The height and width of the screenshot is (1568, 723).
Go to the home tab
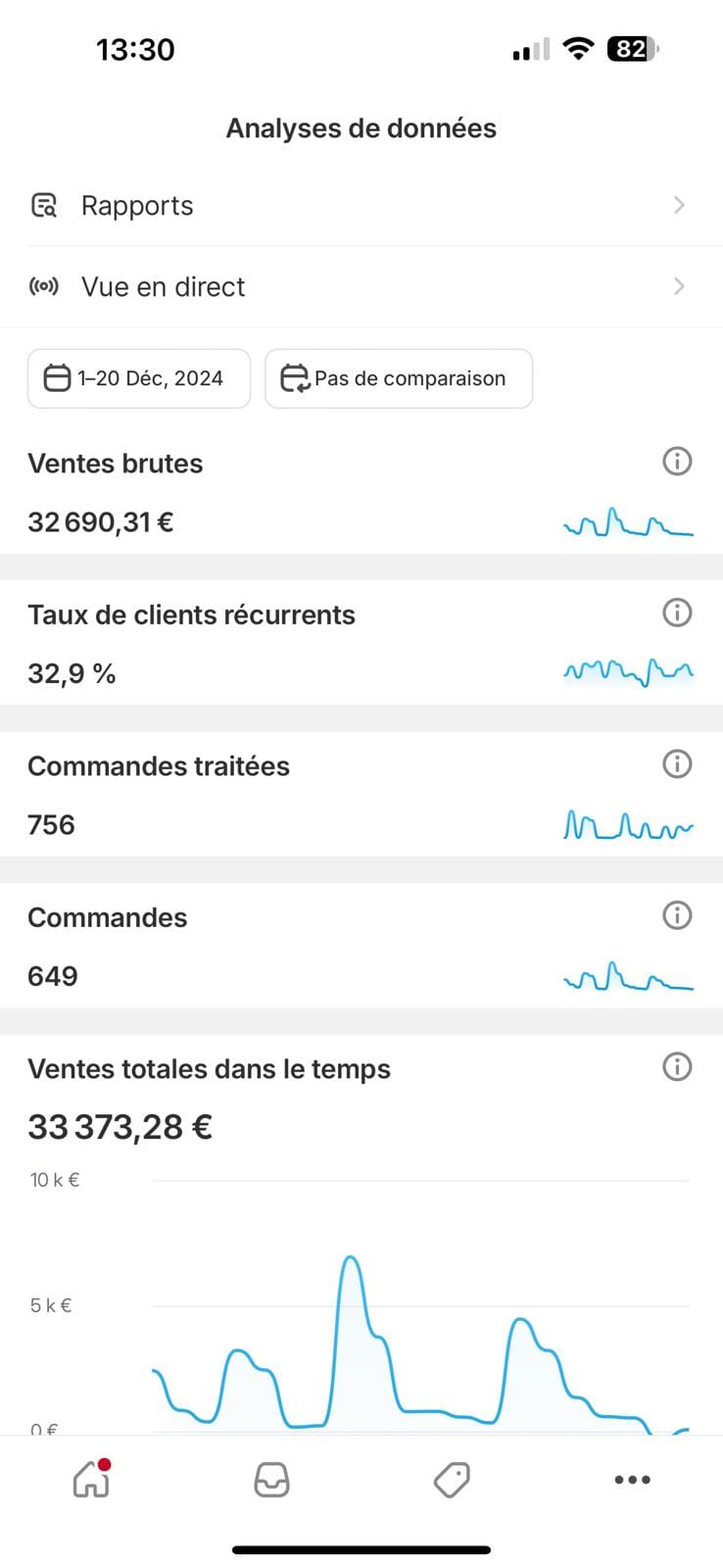[91, 1480]
